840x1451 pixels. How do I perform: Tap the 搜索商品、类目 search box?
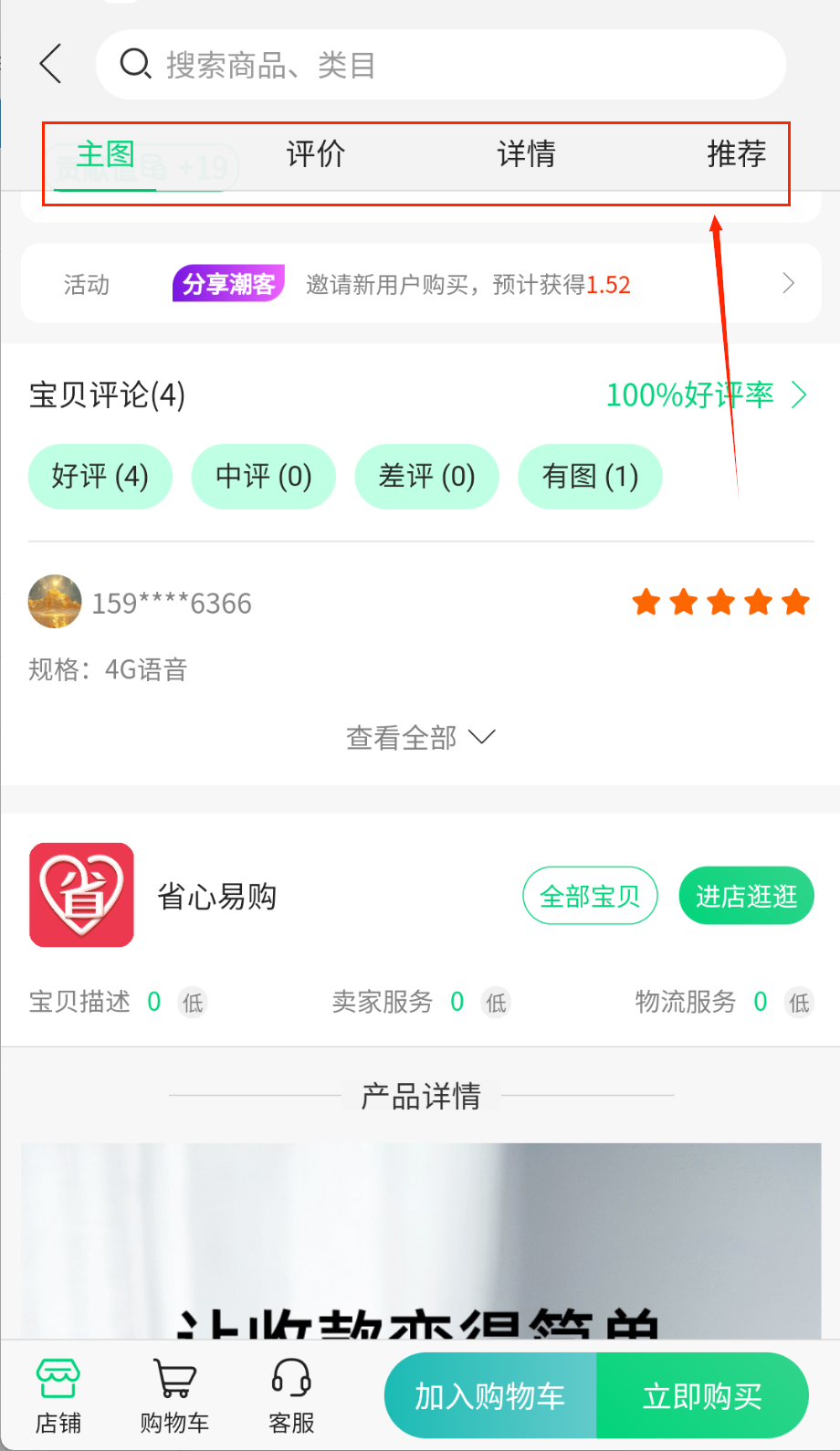(x=440, y=65)
